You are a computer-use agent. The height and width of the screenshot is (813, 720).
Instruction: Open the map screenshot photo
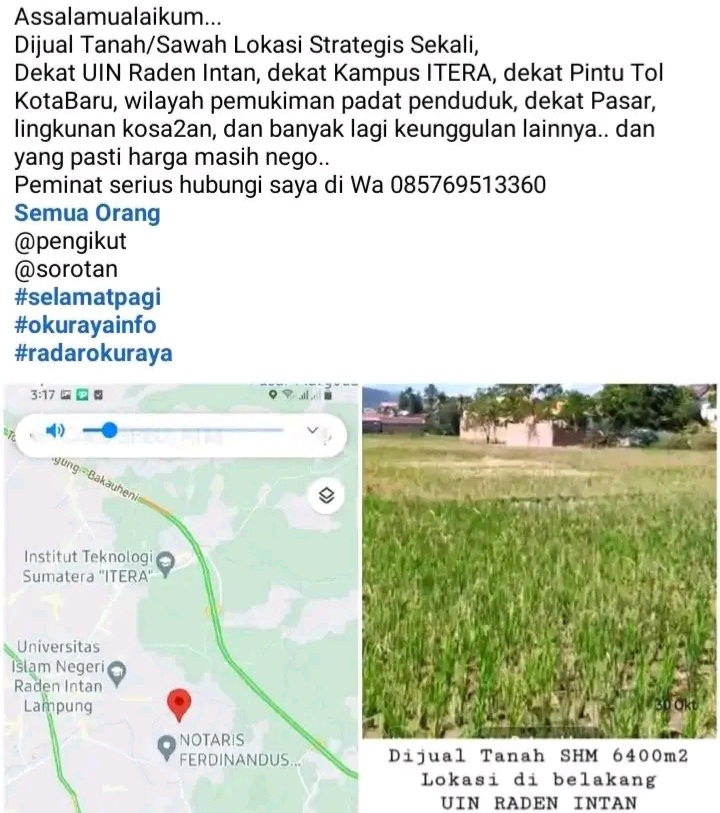tap(180, 600)
